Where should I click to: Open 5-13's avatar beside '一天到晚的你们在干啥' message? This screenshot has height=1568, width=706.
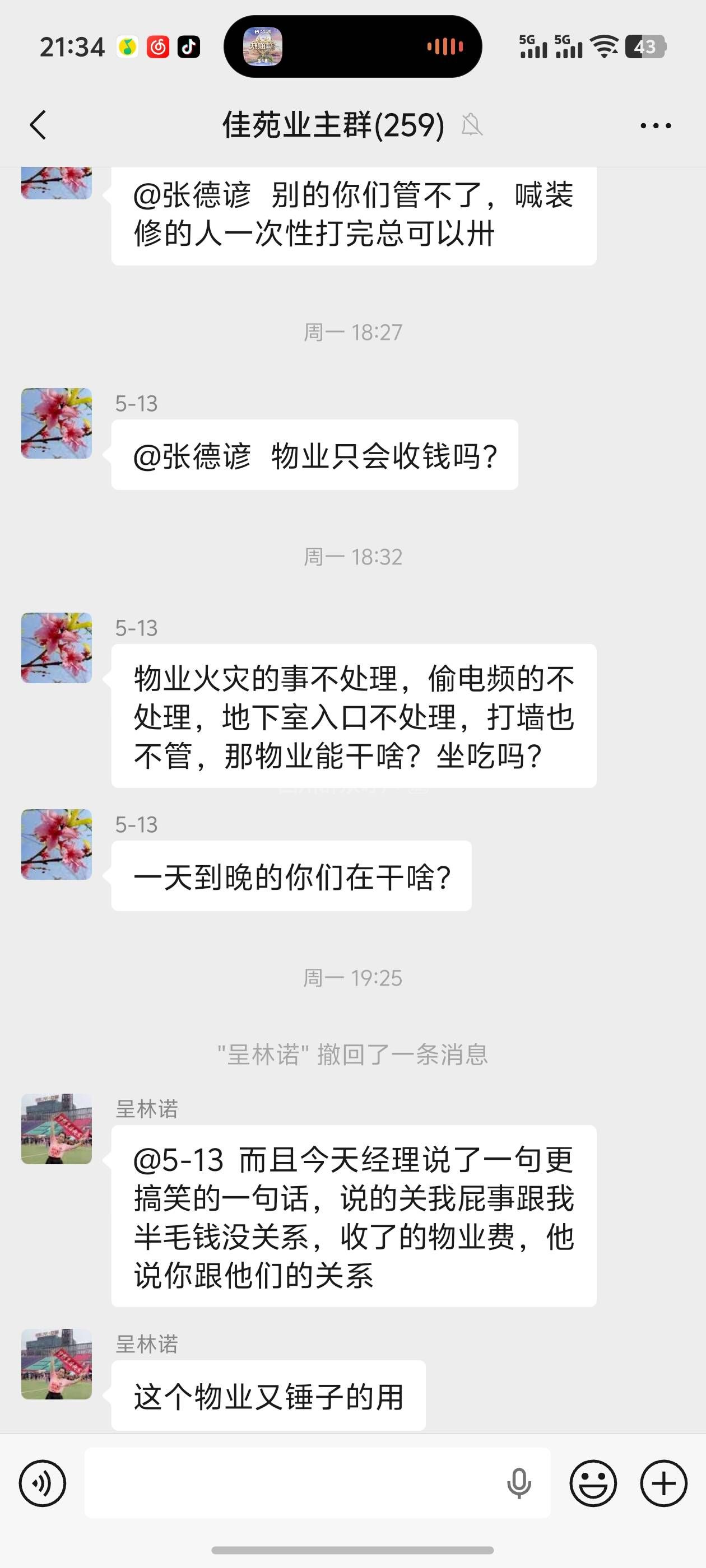(57, 844)
